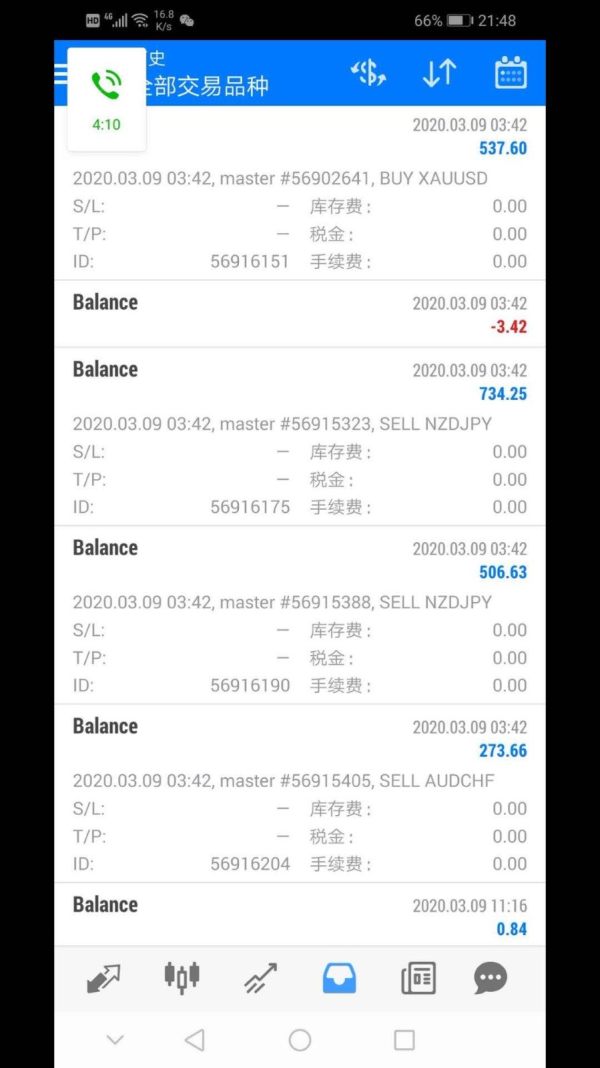Collapse the Balance entry showing 506.63

click(x=300, y=560)
